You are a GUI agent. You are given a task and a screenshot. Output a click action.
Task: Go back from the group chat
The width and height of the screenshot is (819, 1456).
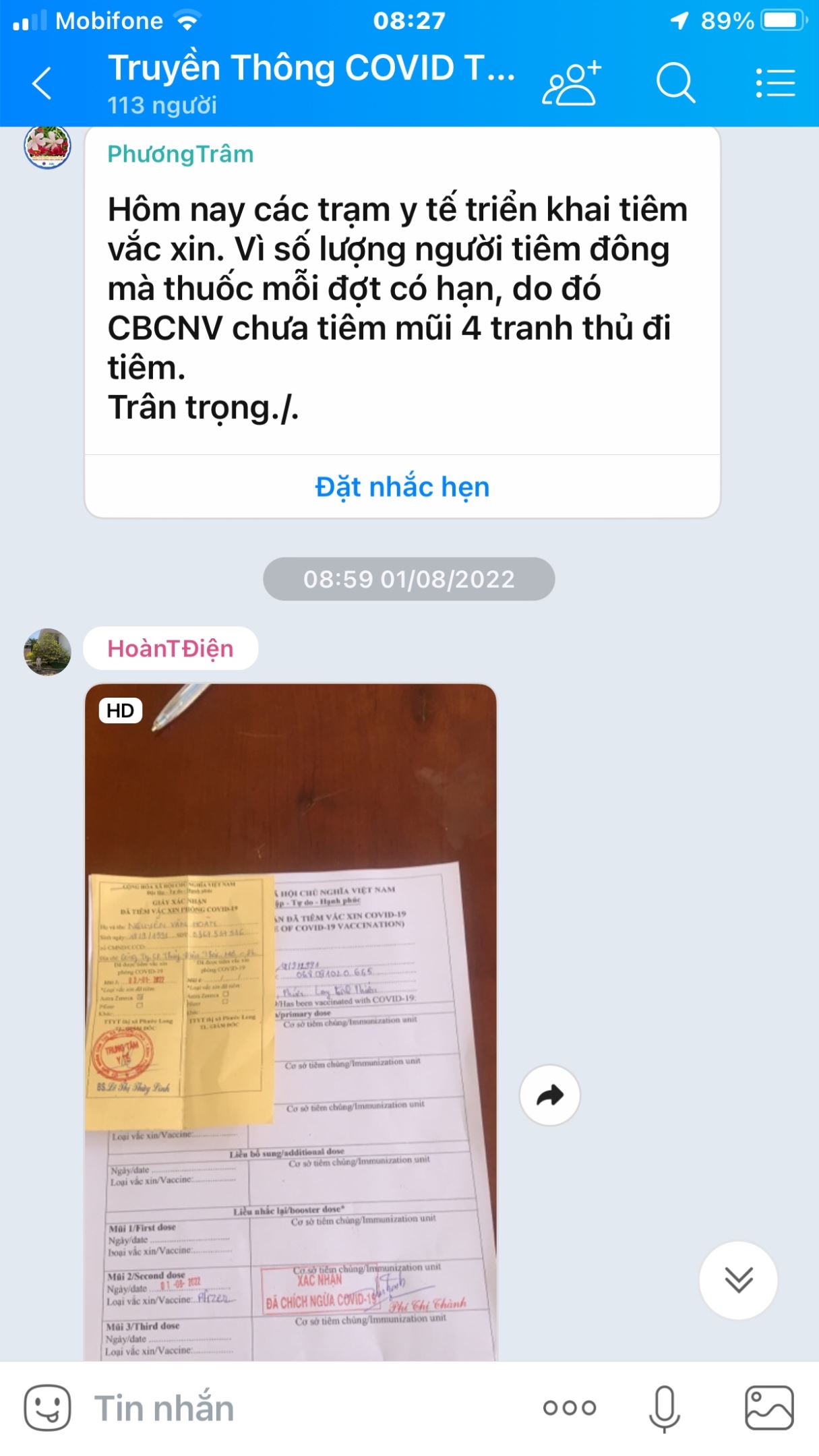tap(42, 84)
